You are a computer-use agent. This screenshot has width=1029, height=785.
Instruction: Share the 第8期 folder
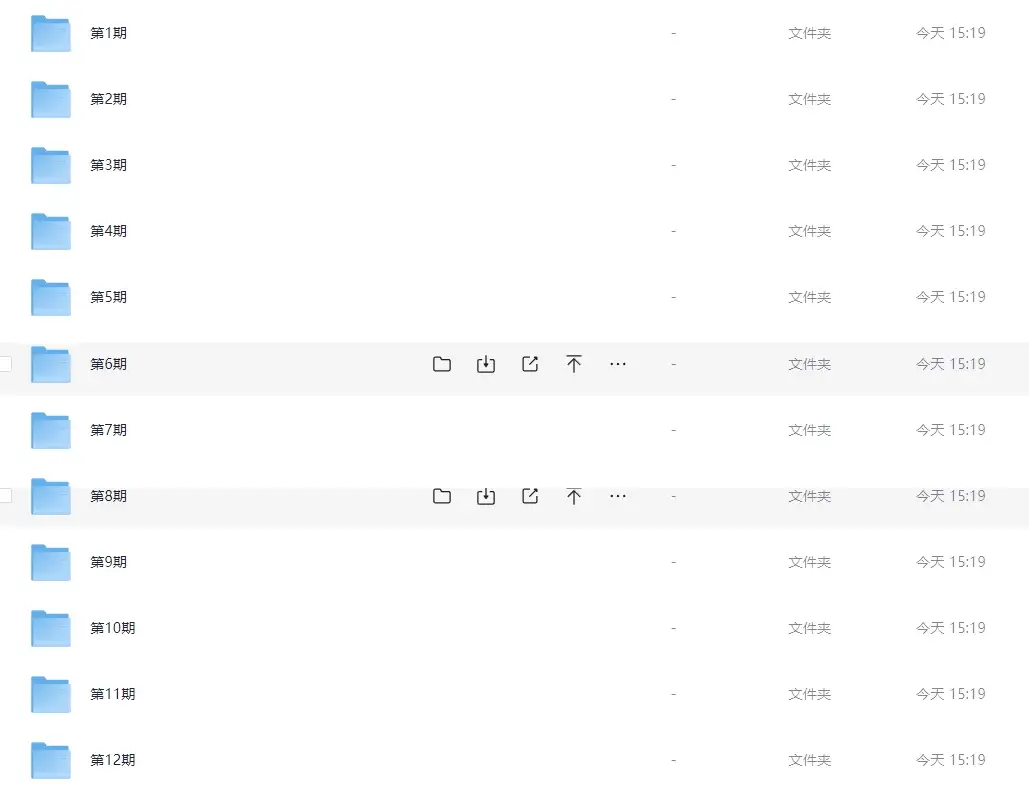click(530, 496)
